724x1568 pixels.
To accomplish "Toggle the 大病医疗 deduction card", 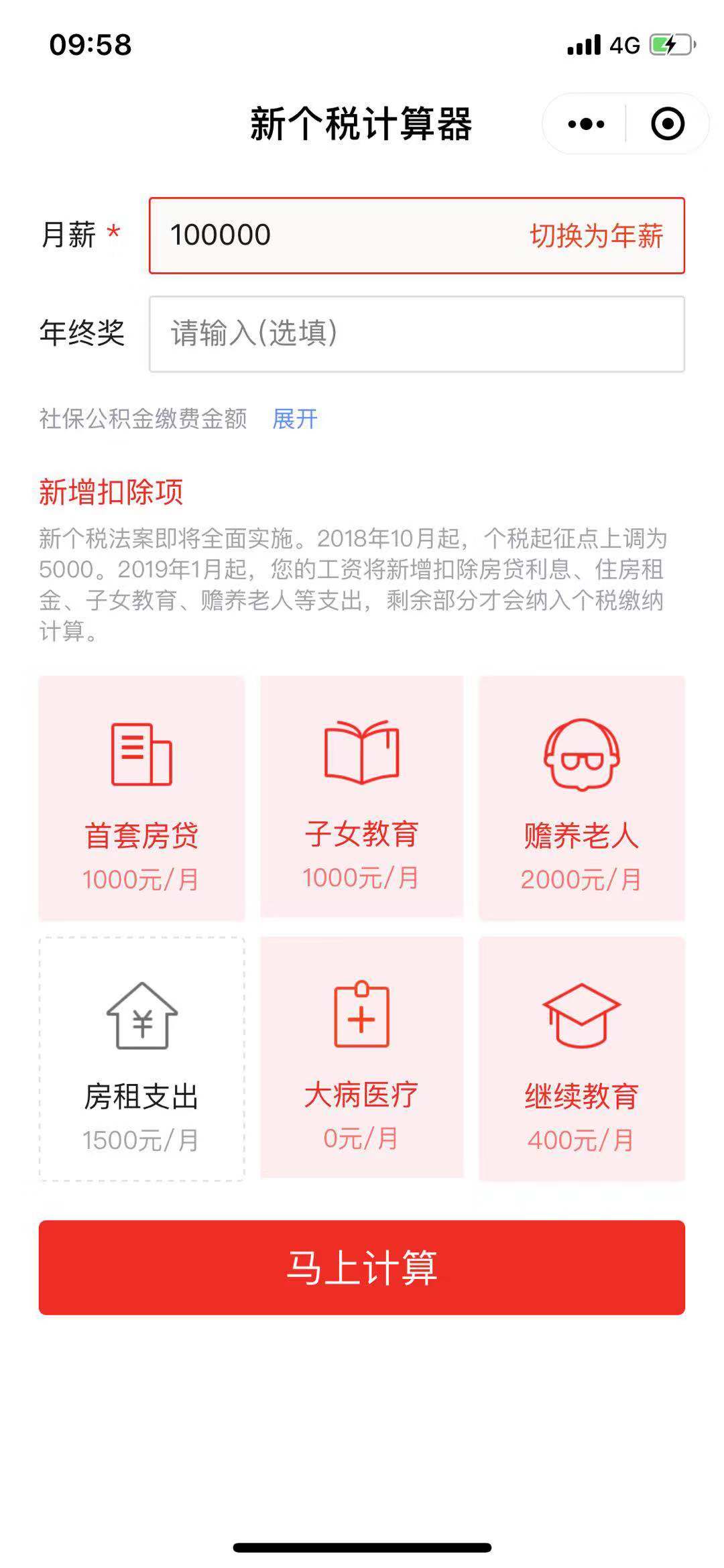I will pyautogui.click(x=361, y=1057).
